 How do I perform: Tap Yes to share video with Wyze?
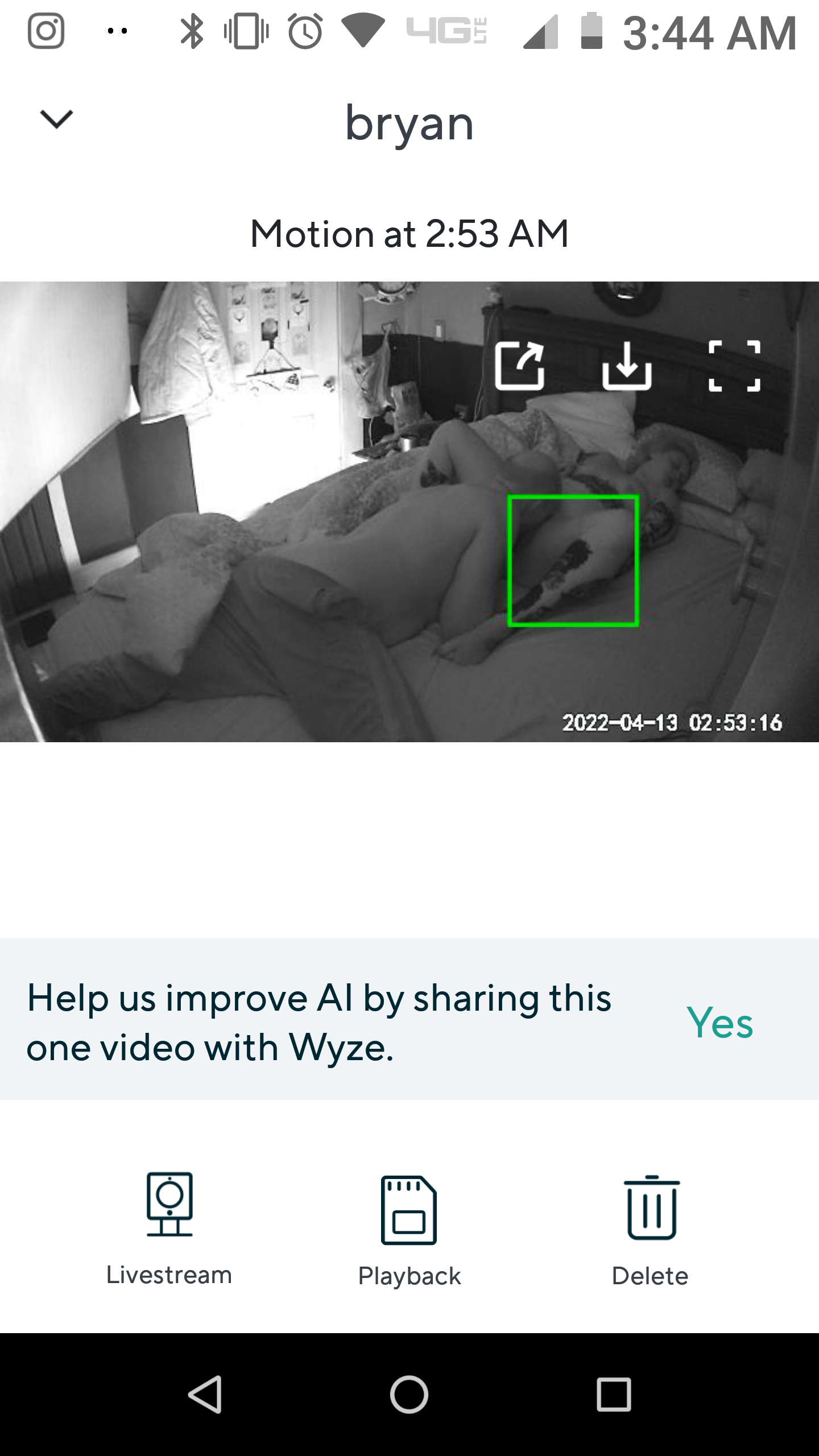click(x=719, y=1022)
